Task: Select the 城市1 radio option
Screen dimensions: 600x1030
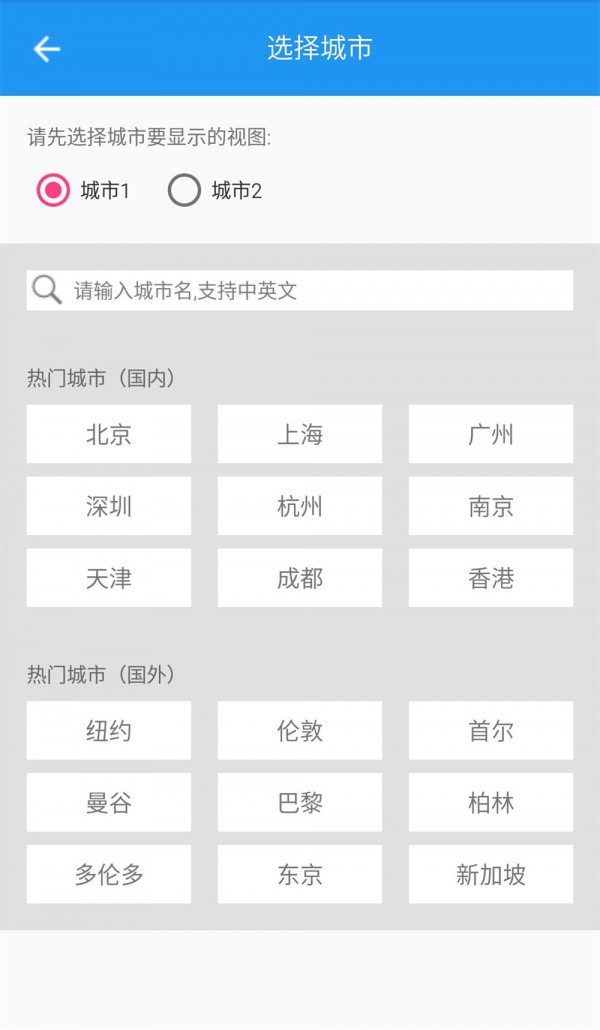Action: coord(53,190)
